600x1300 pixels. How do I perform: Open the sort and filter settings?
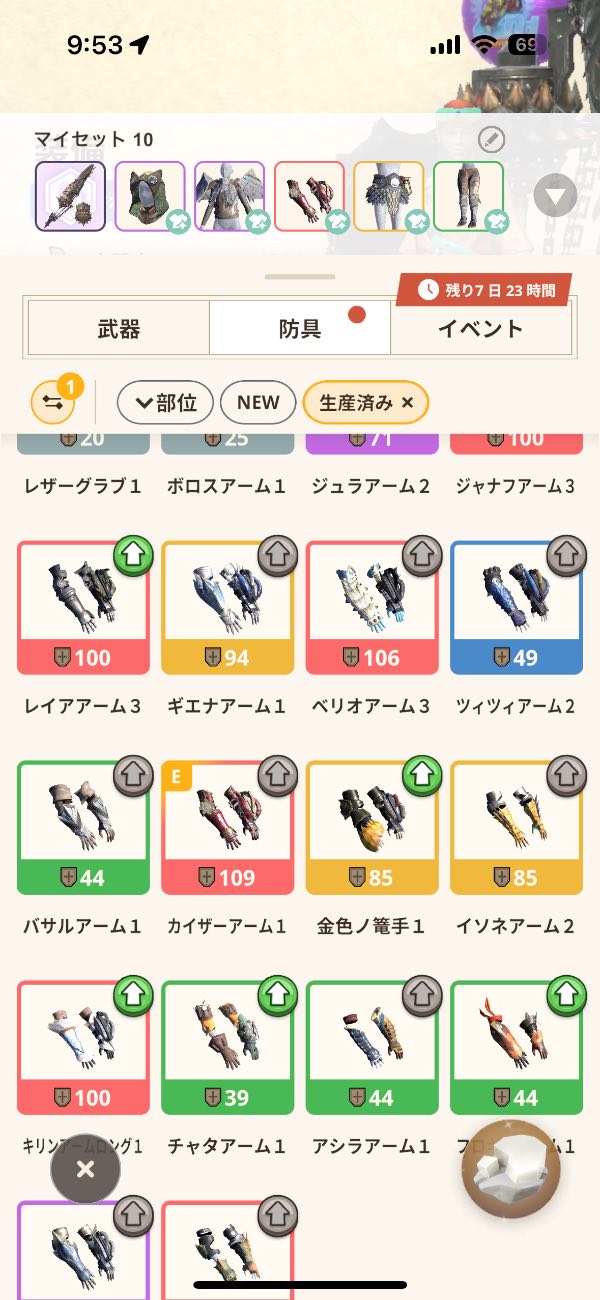click(x=52, y=403)
